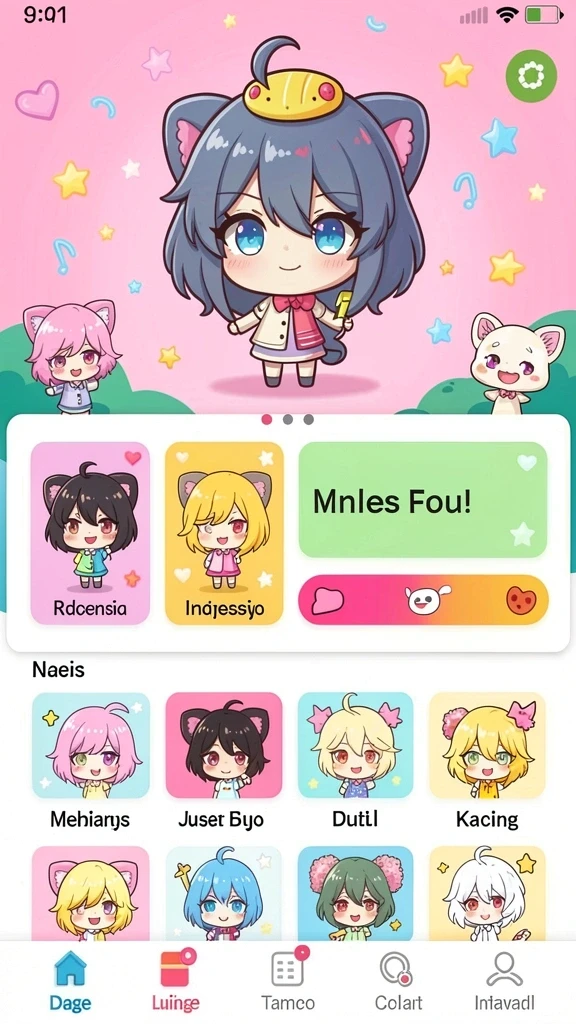Screen dimensions: 576x1024
Task: Choose the blue-haired character tile
Action: click(x=223, y=893)
